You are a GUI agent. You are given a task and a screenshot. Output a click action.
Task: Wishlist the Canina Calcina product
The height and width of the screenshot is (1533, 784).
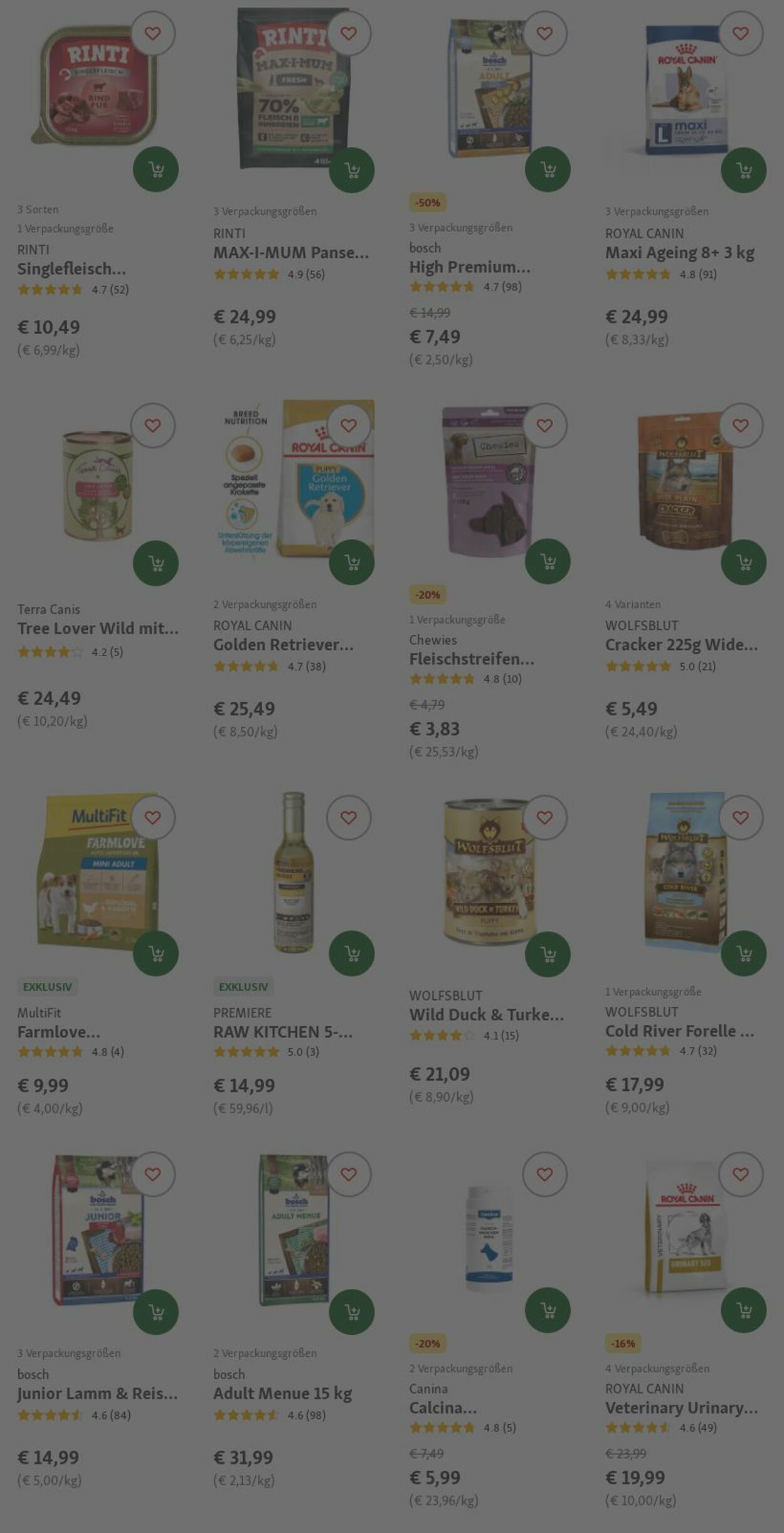point(544,1174)
